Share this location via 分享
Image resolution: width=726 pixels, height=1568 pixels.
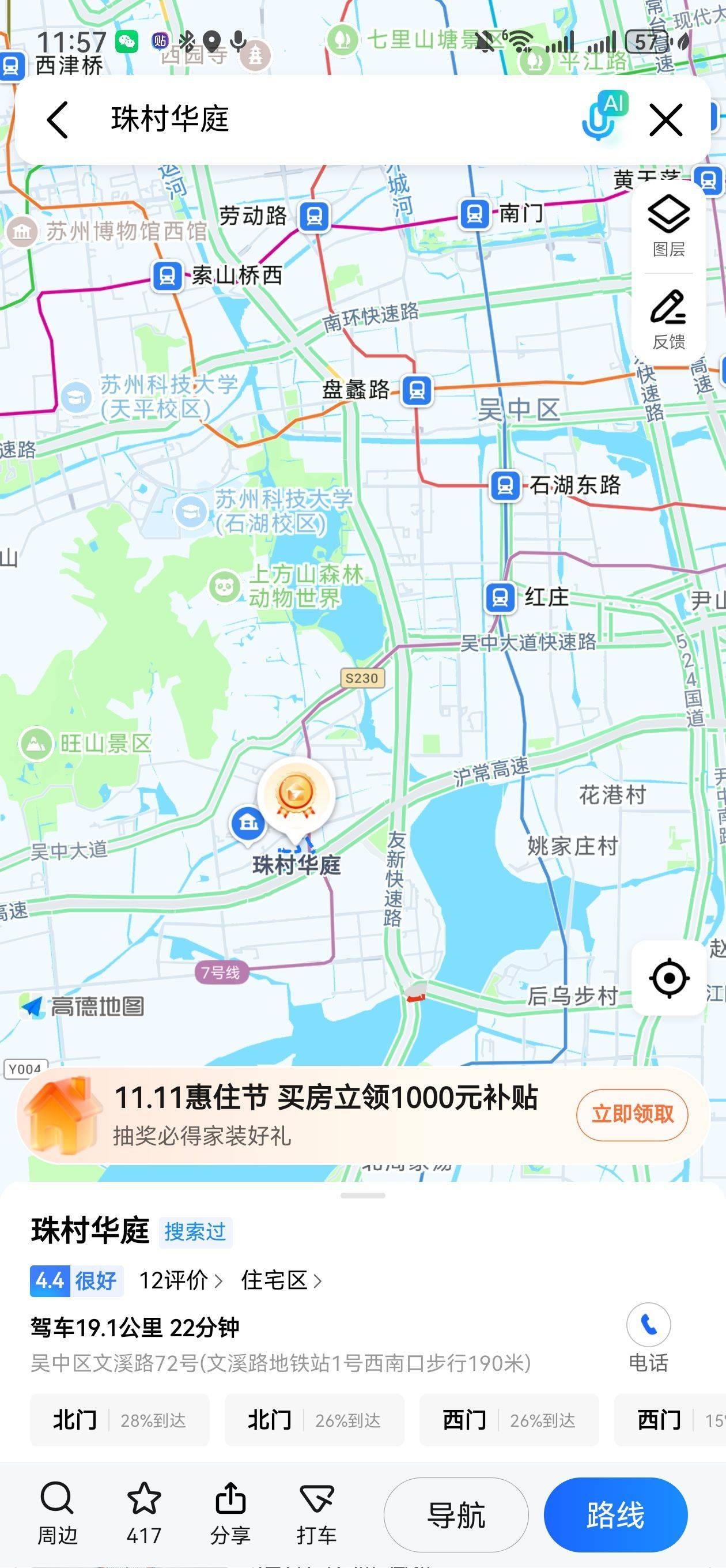(230, 1513)
